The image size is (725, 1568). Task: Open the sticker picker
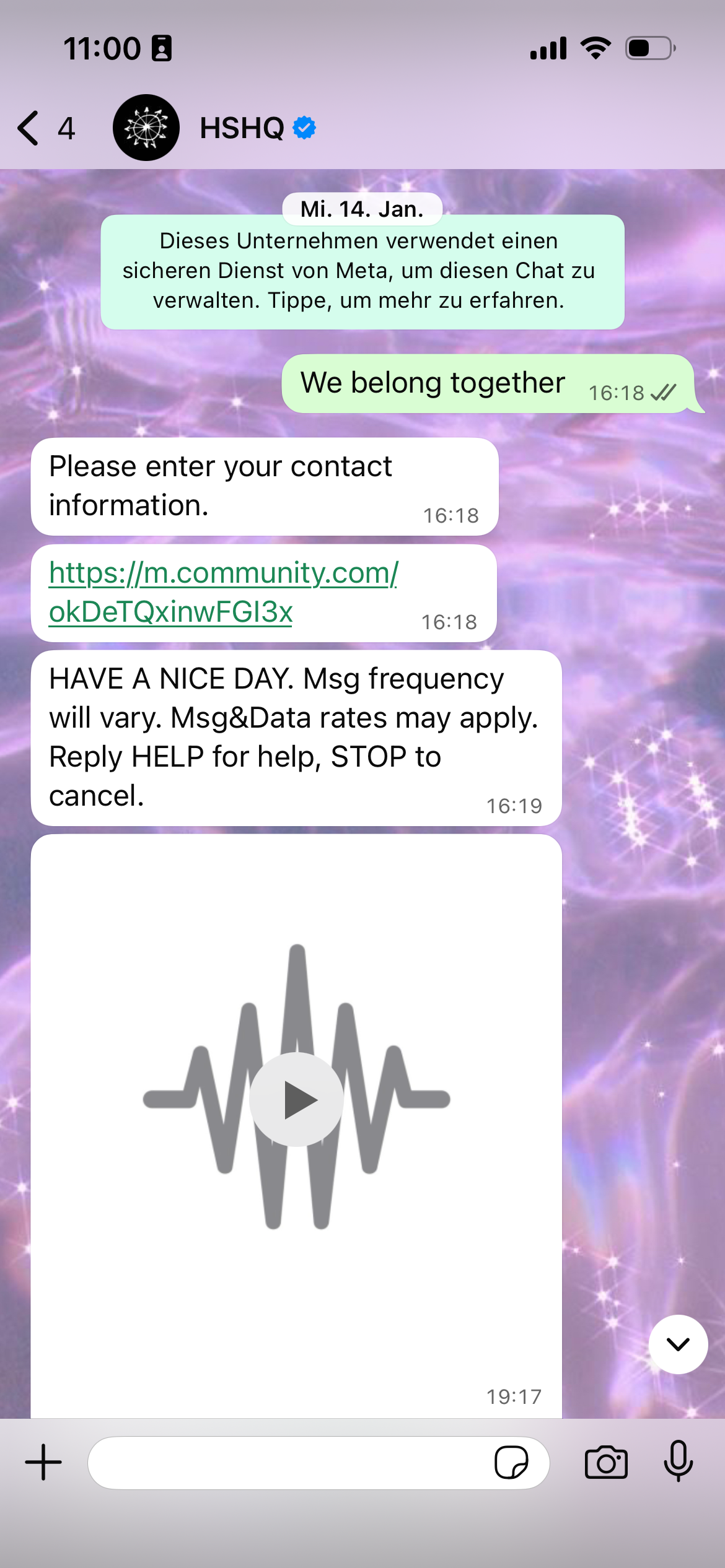[511, 1462]
